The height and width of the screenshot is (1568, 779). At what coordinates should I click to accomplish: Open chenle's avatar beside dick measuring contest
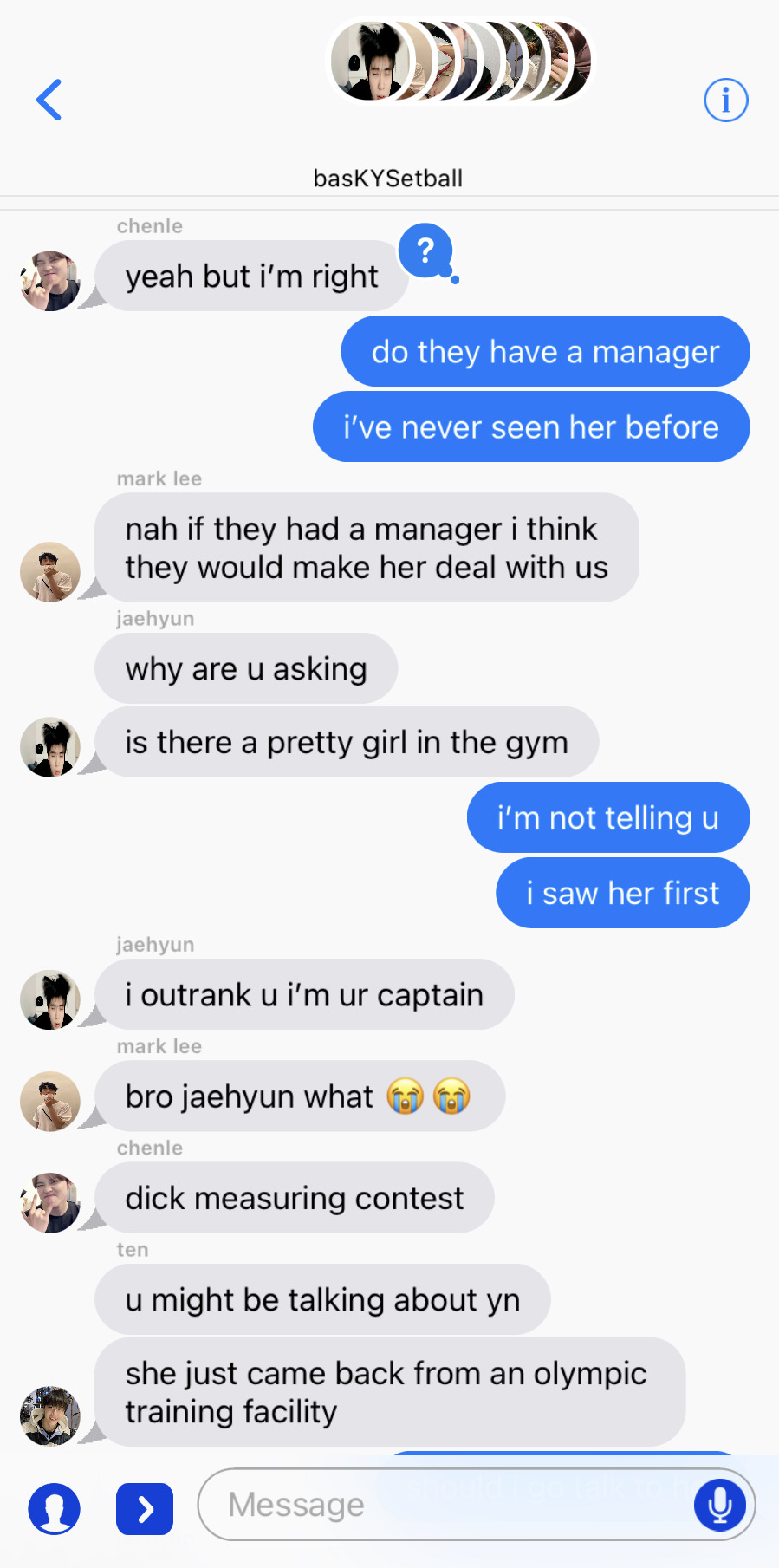(50, 1203)
